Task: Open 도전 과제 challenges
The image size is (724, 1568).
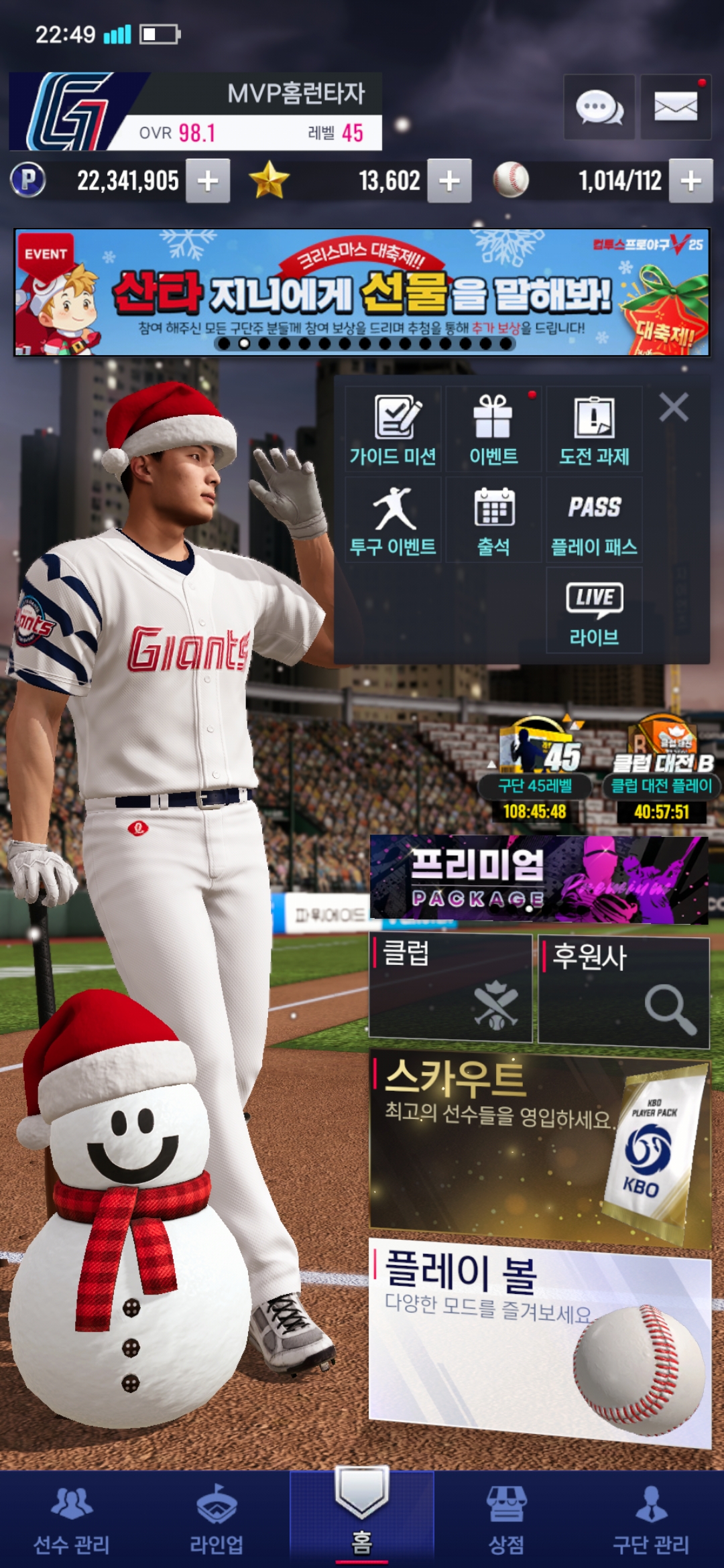Action: click(x=594, y=430)
